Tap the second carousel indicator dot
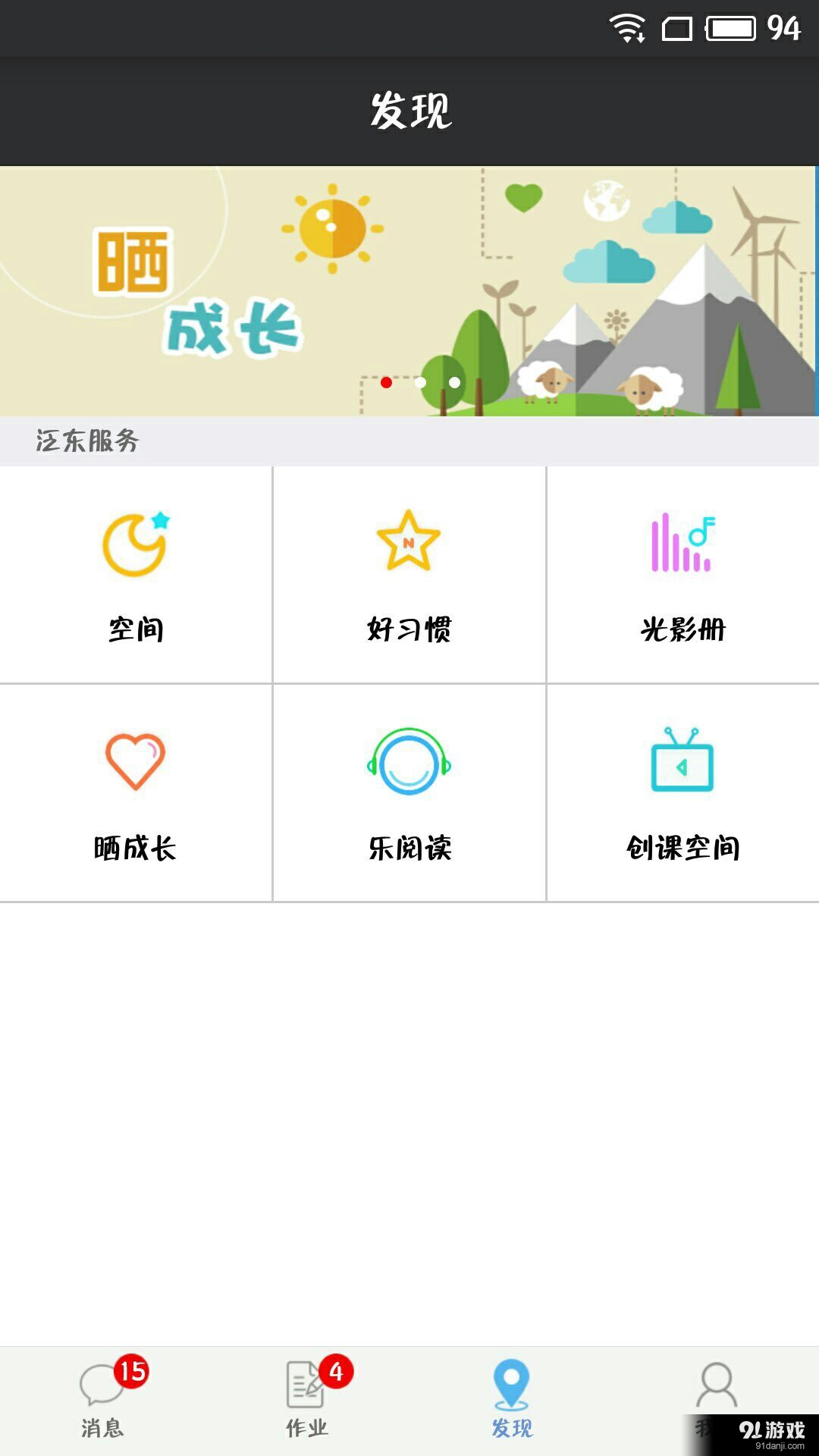 tap(421, 384)
